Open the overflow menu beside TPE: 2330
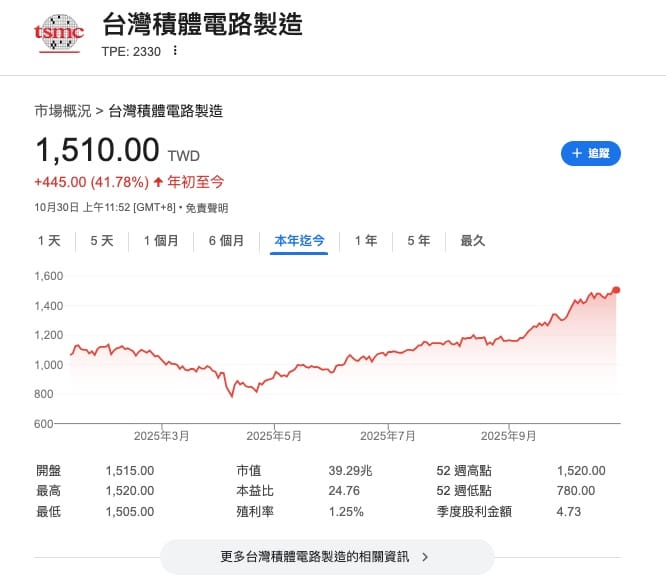Viewport: 666px width, 578px height. point(175,51)
